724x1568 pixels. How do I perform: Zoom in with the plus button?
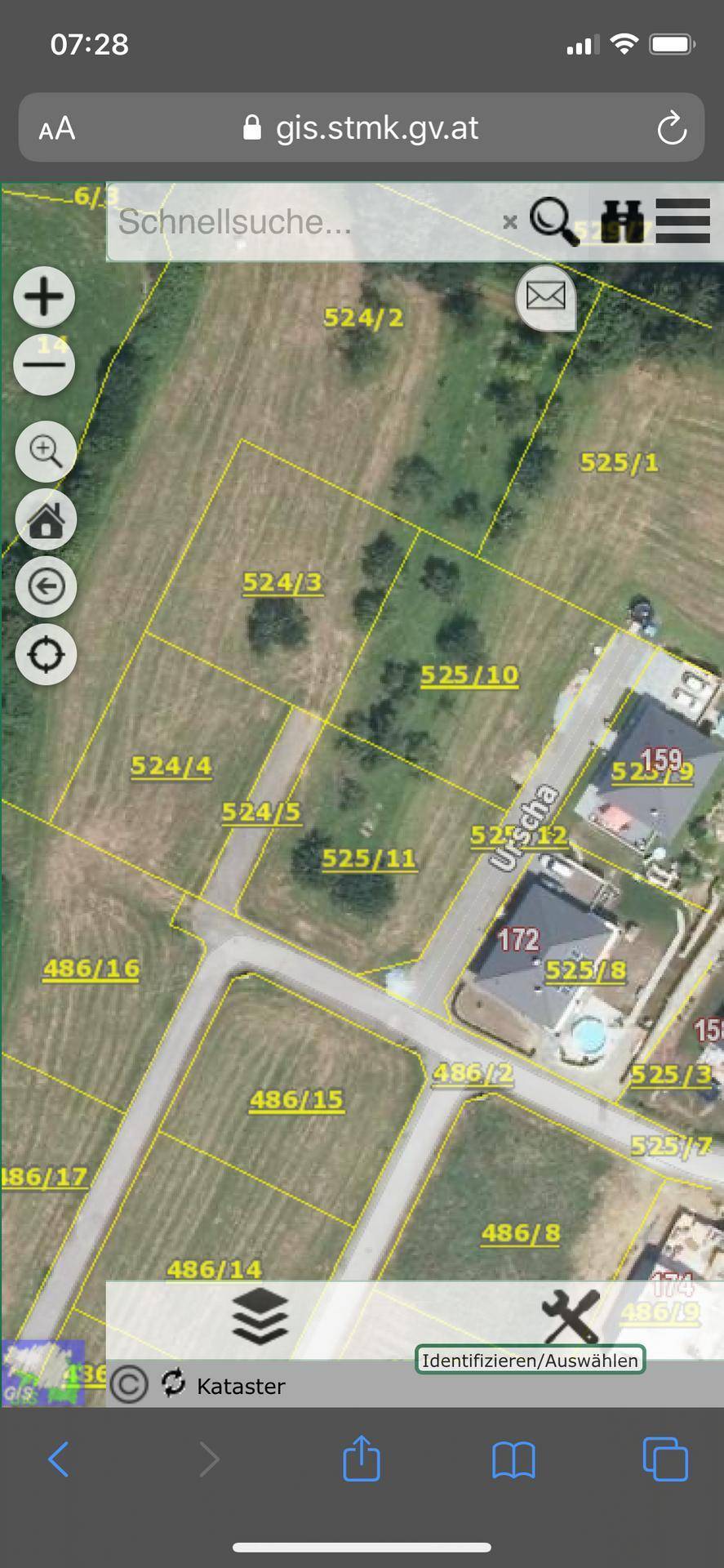pyautogui.click(x=44, y=296)
